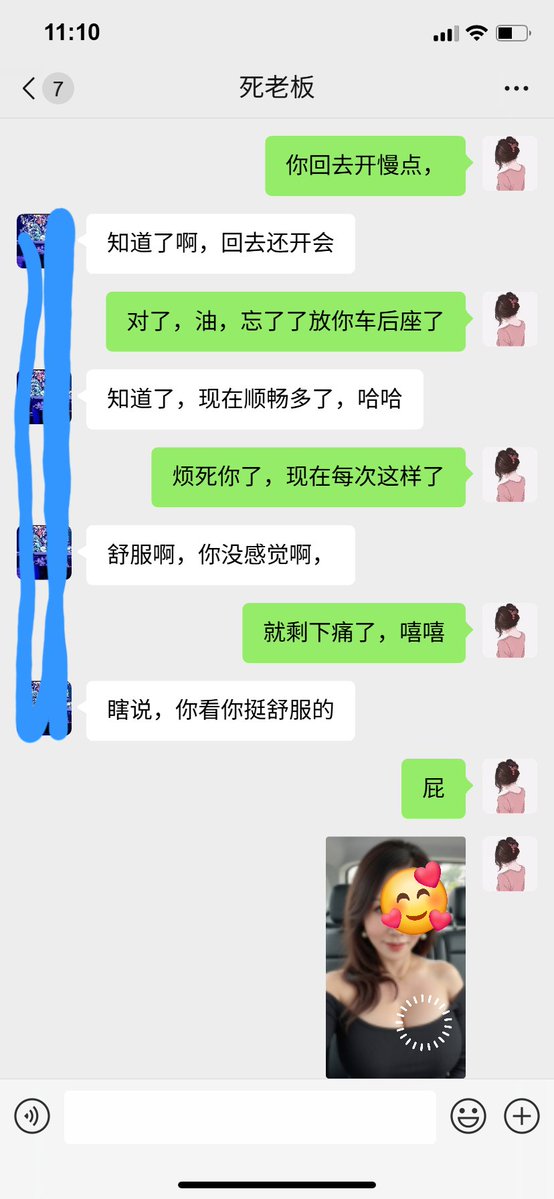
Task: Open the photo message sent in chat
Action: point(396,957)
